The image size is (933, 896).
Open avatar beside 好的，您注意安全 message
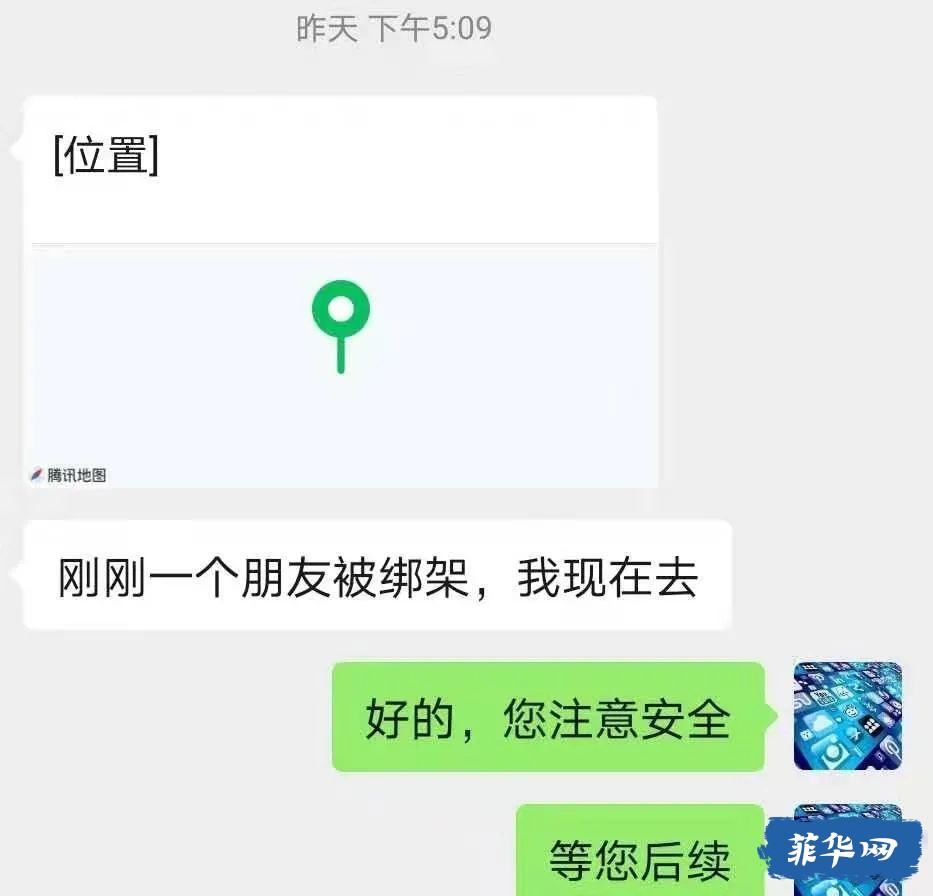click(847, 716)
